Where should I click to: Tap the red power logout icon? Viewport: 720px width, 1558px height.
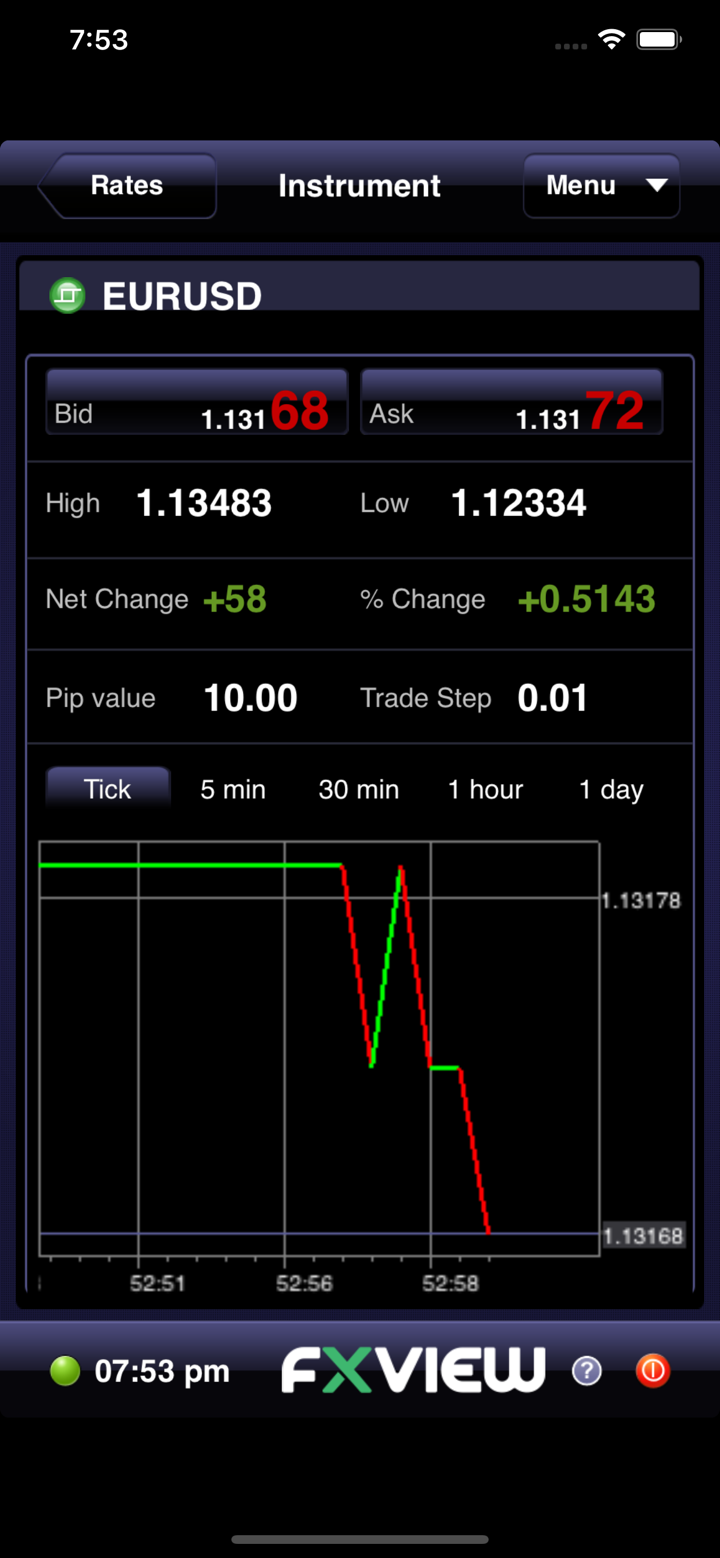coord(652,1371)
